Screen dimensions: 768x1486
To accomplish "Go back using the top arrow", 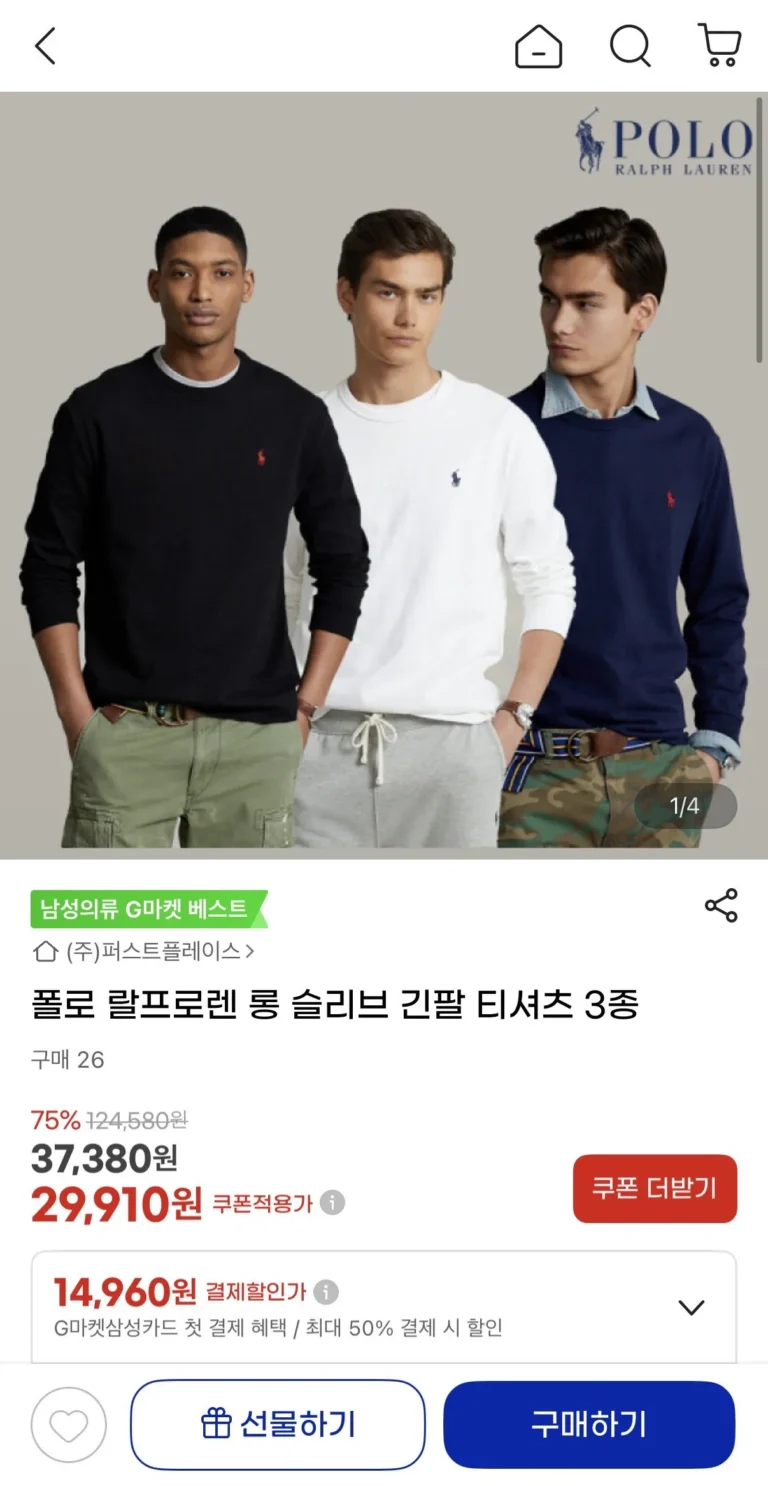I will pyautogui.click(x=45, y=46).
